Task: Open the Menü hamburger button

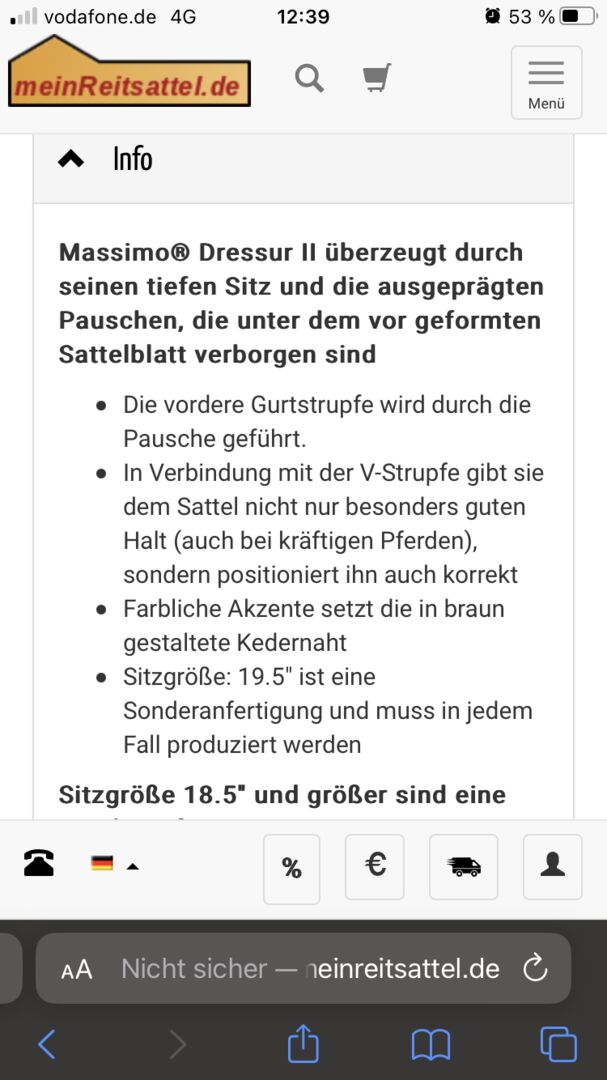Action: click(x=546, y=83)
